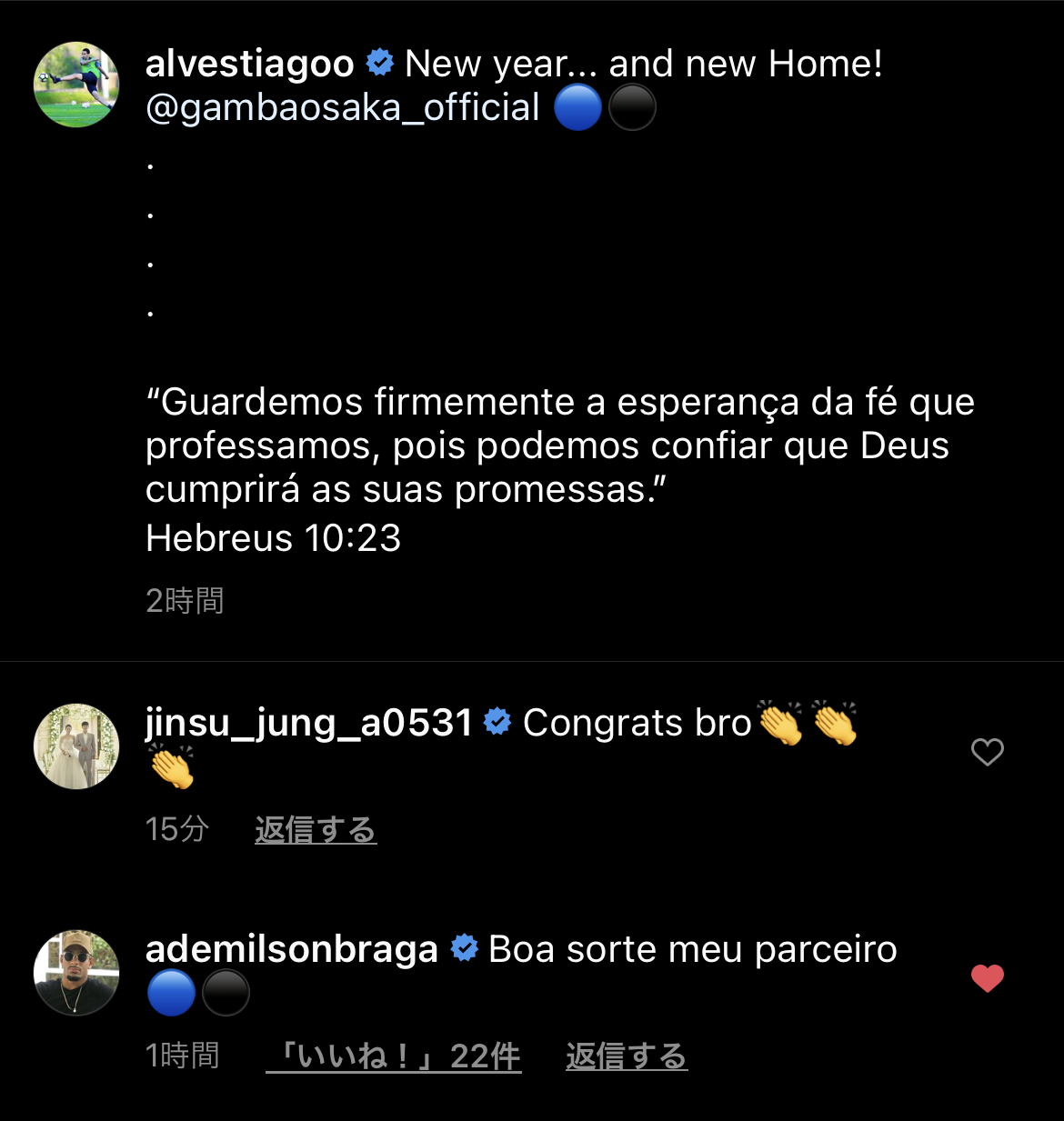Open ademilsonbraga's profile picture
This screenshot has height=1121, width=1064.
(76, 972)
